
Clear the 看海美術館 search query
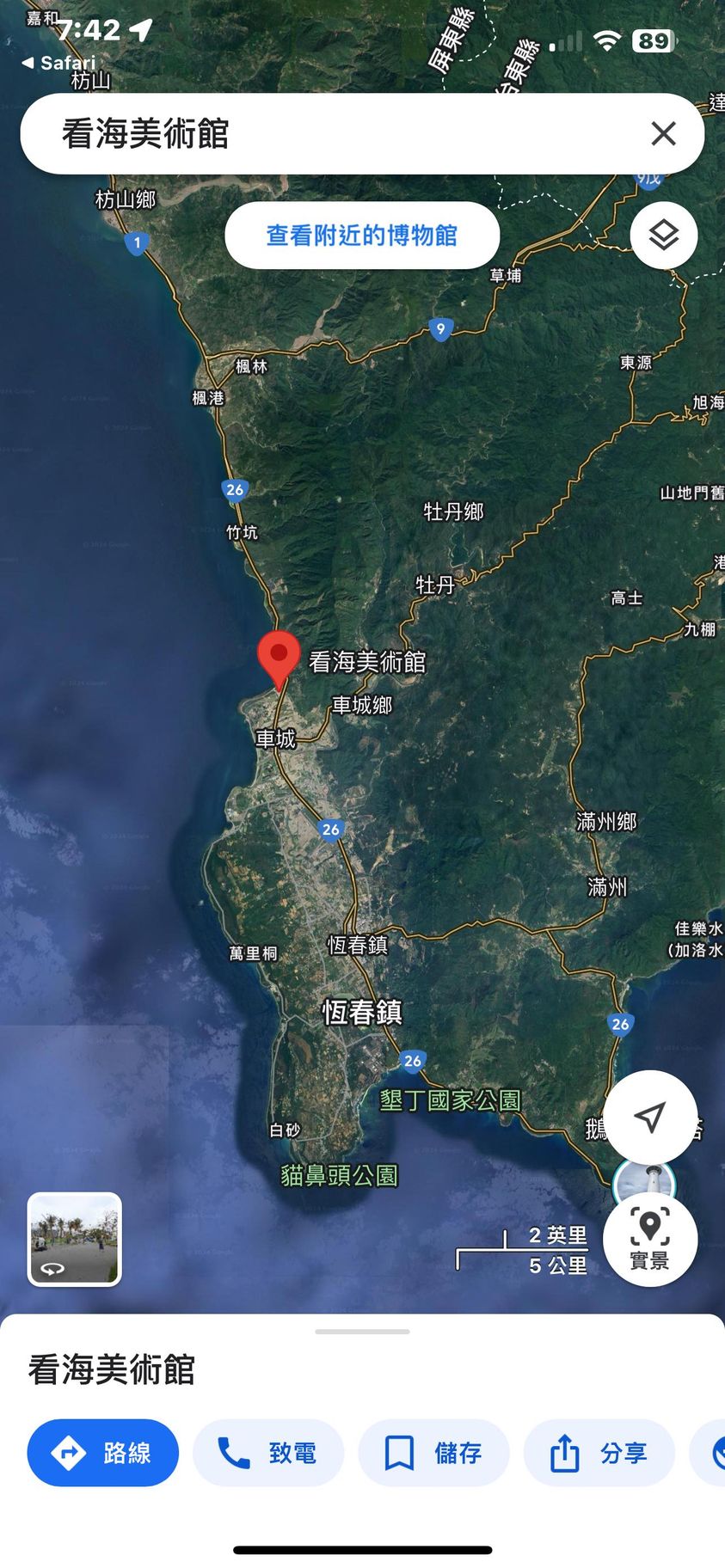663,134
